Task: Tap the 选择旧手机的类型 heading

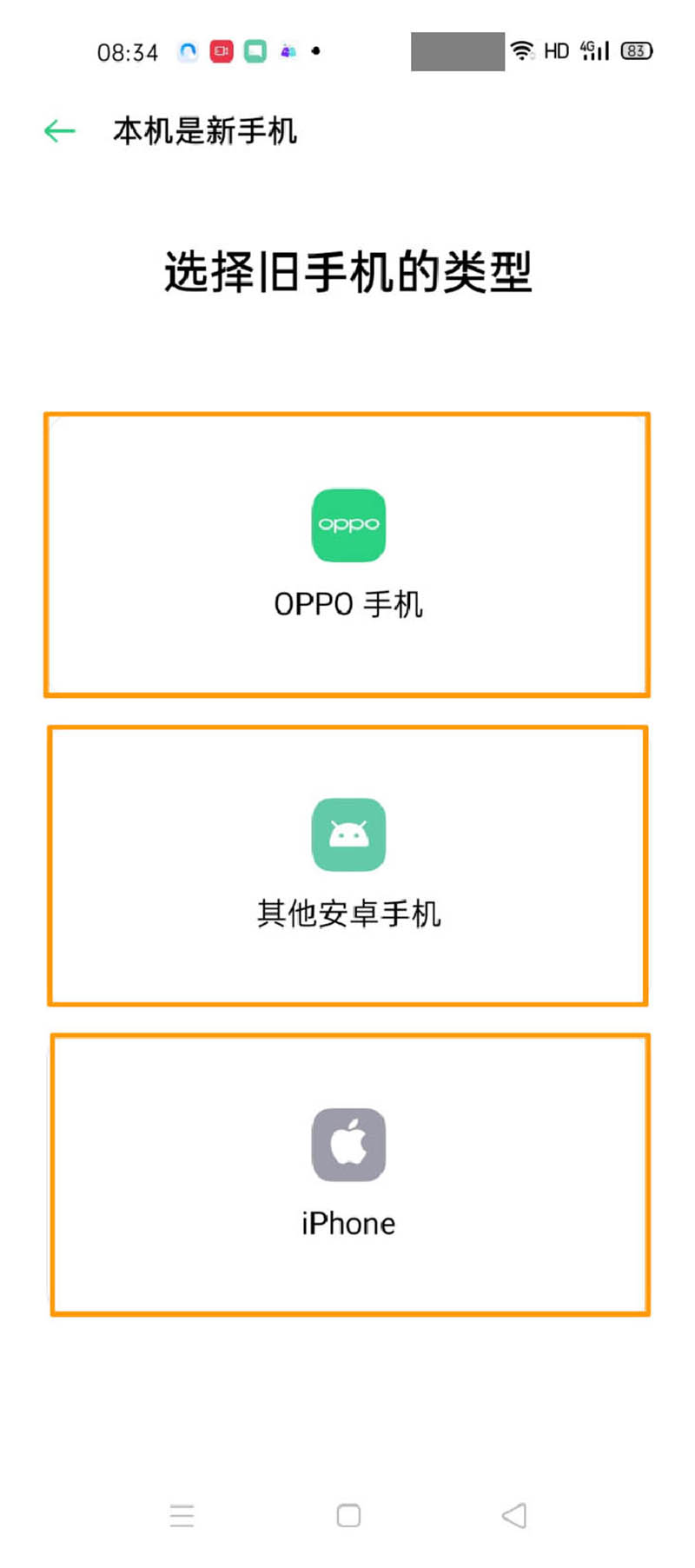Action: pyautogui.click(x=348, y=269)
